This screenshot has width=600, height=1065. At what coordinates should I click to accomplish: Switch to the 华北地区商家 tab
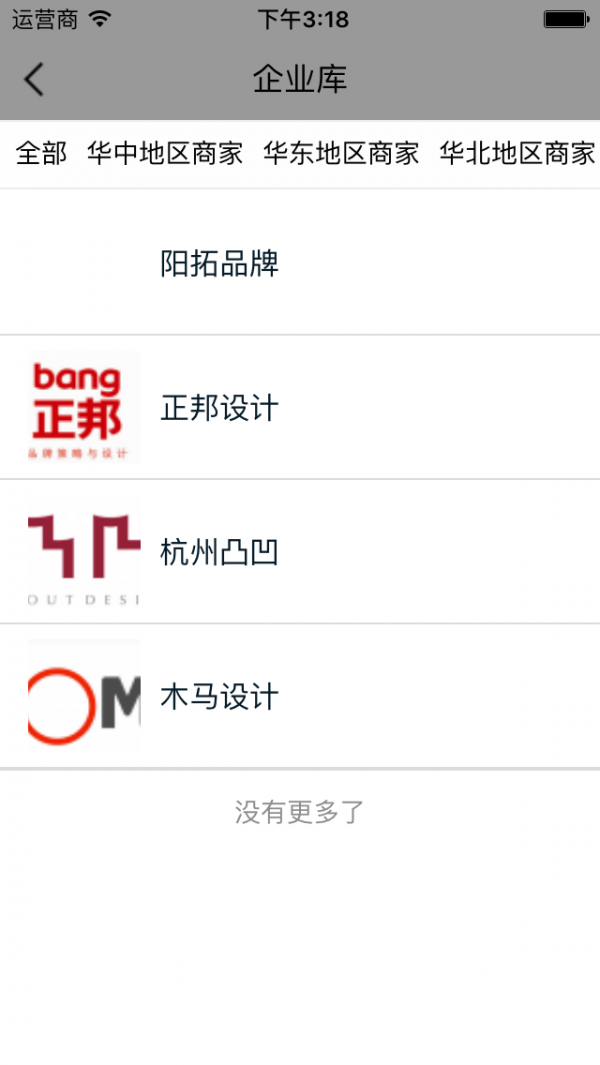517,154
